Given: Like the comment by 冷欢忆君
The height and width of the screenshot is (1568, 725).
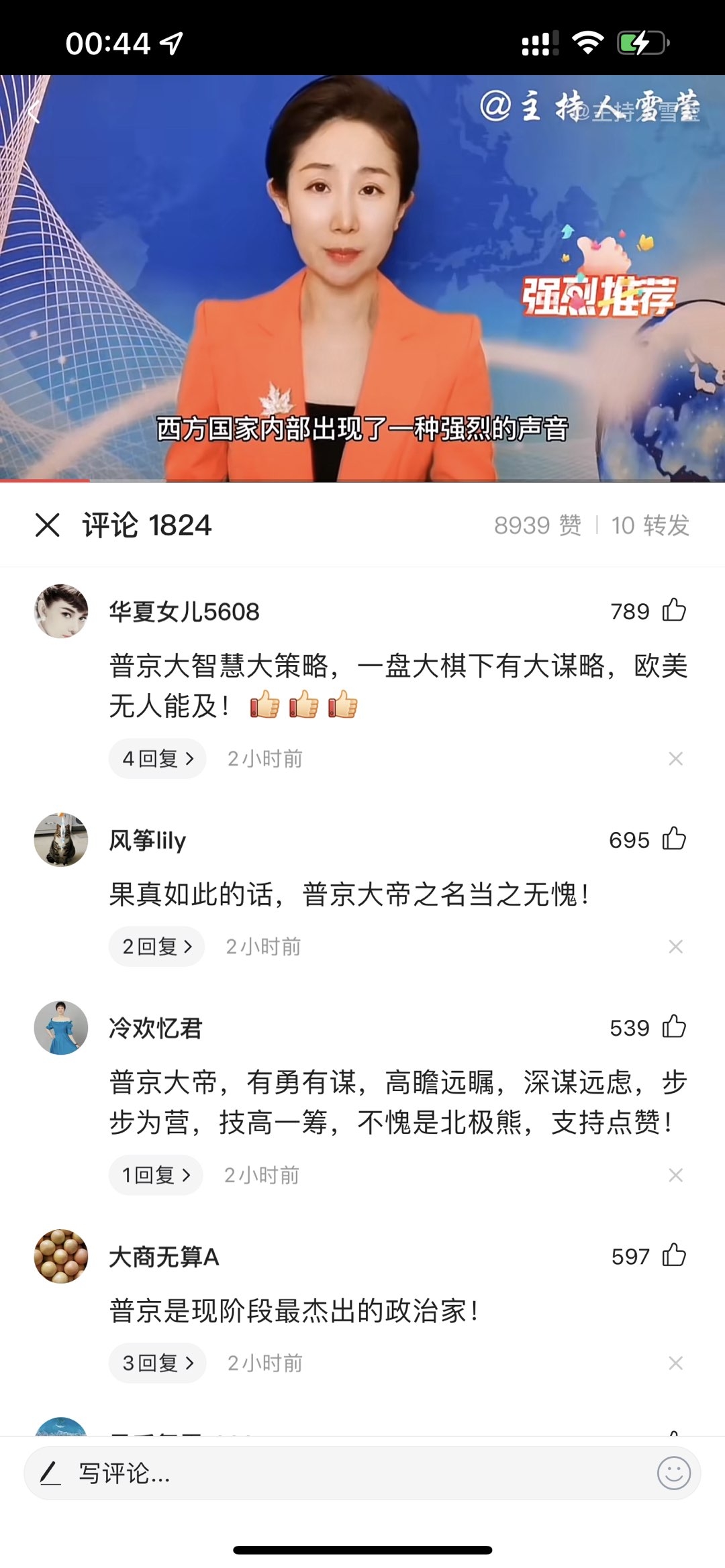Looking at the screenshot, I should point(674,1027).
